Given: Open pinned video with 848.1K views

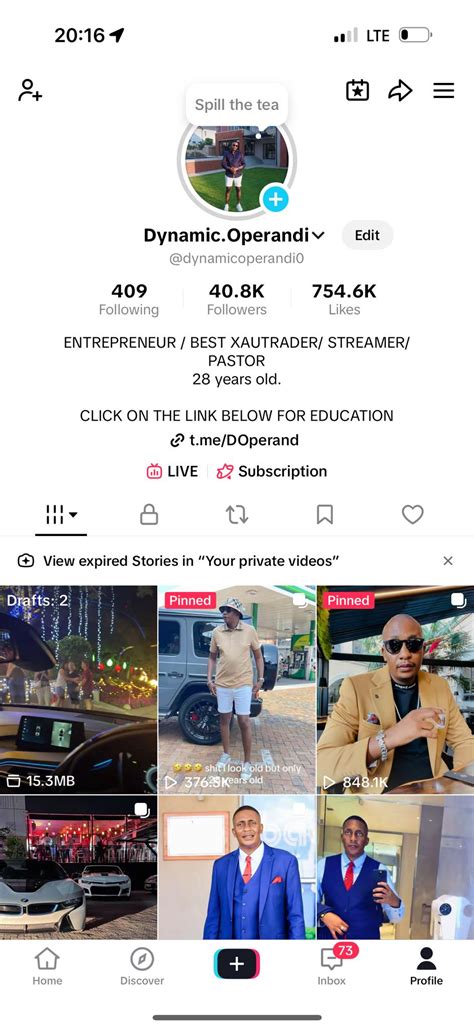Looking at the screenshot, I should pyautogui.click(x=395, y=689).
